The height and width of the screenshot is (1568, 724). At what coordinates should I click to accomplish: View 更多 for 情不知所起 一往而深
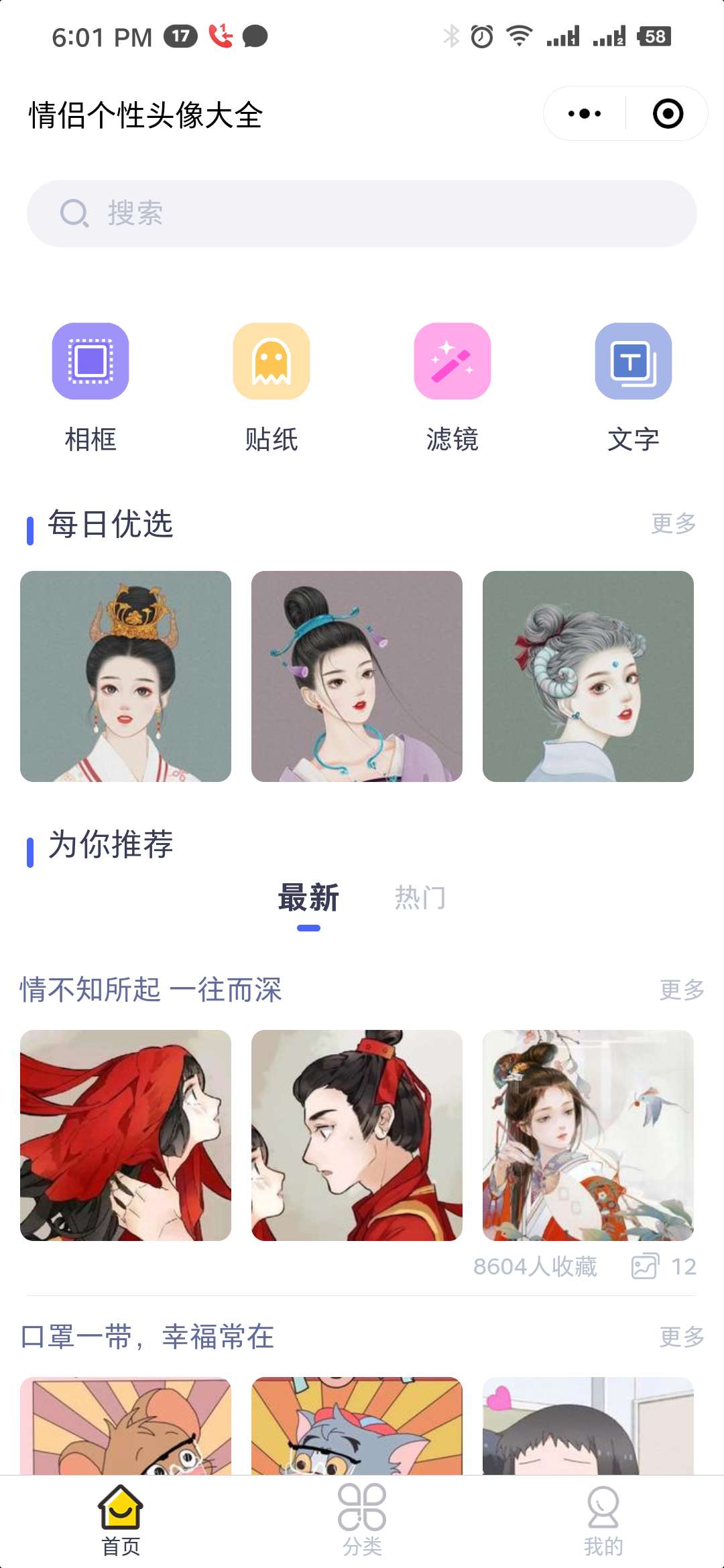tap(682, 990)
